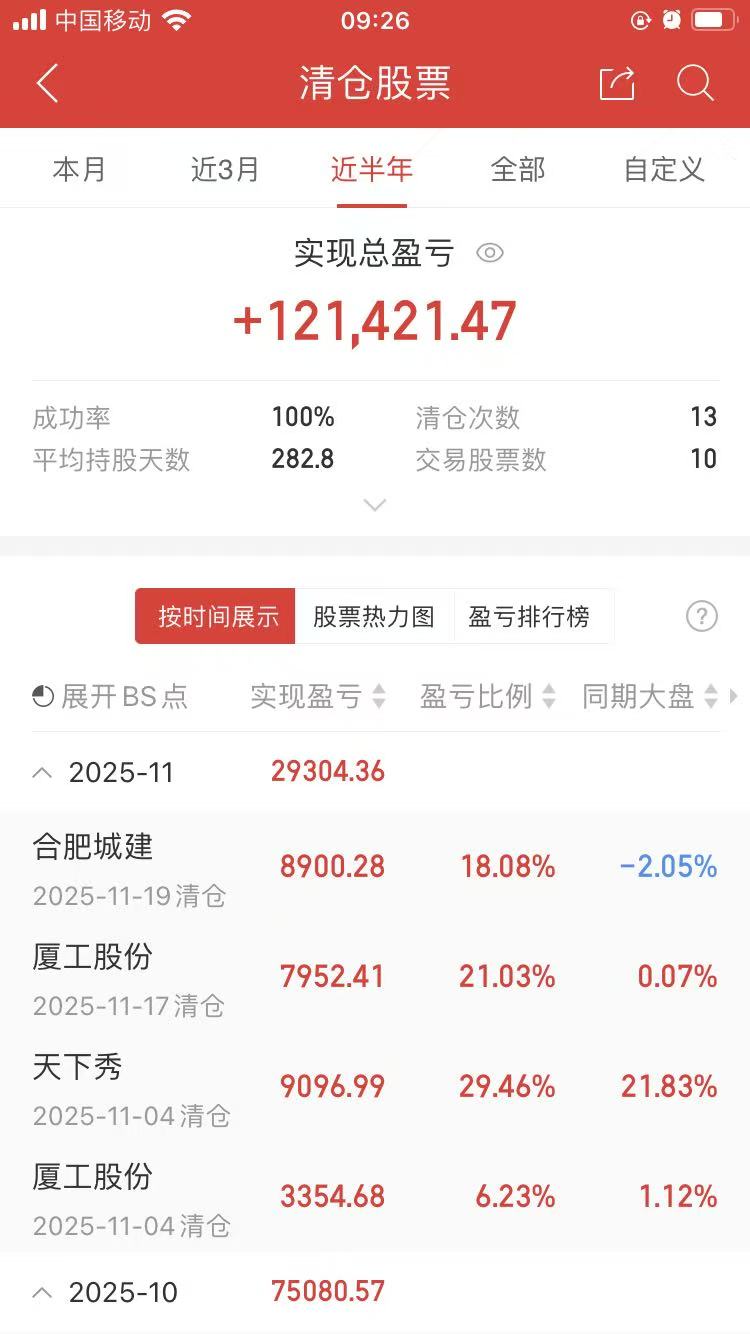The image size is (750, 1334).
Task: Sort list by 盈亏比例
Action: [x=487, y=697]
